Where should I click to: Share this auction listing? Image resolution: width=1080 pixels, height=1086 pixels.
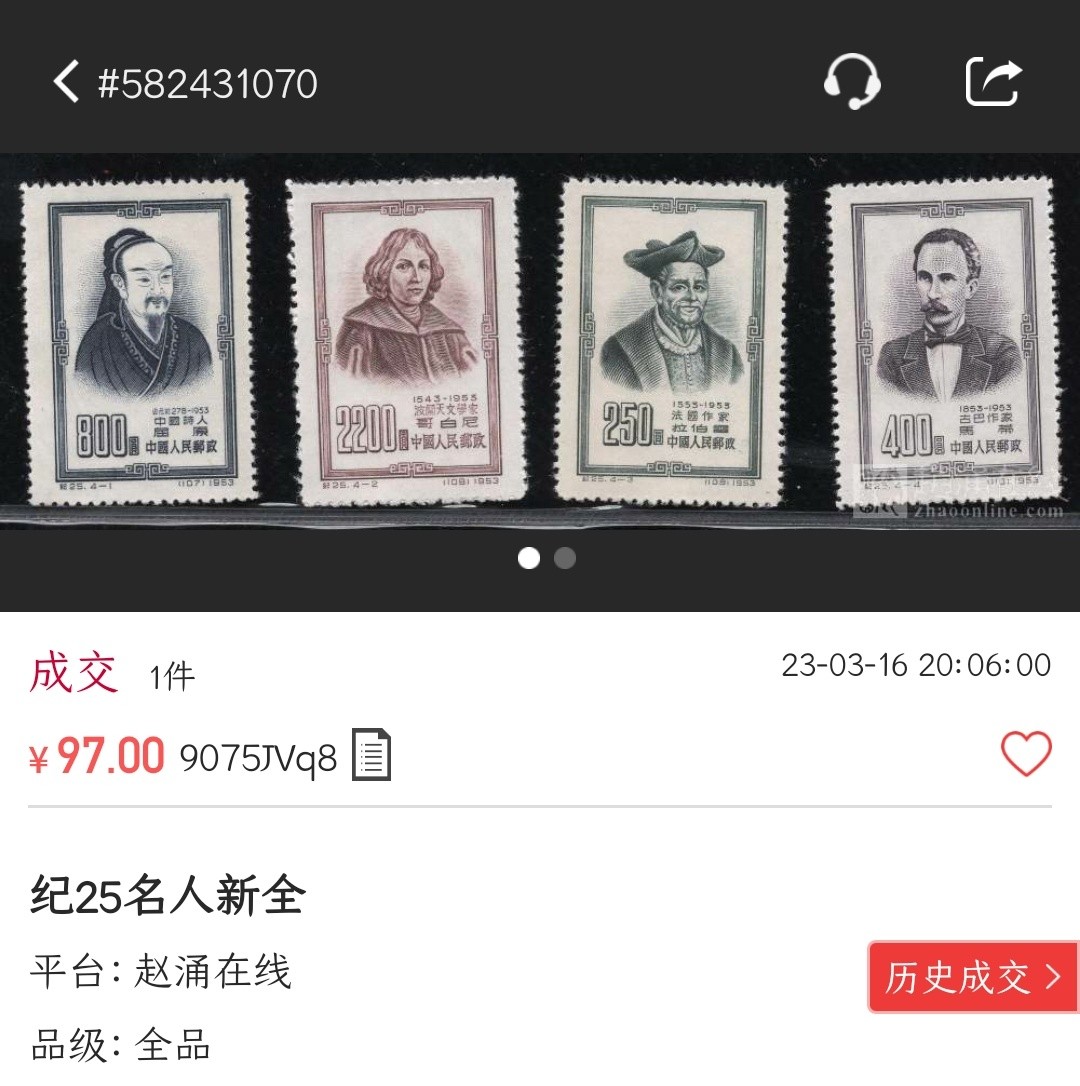993,82
